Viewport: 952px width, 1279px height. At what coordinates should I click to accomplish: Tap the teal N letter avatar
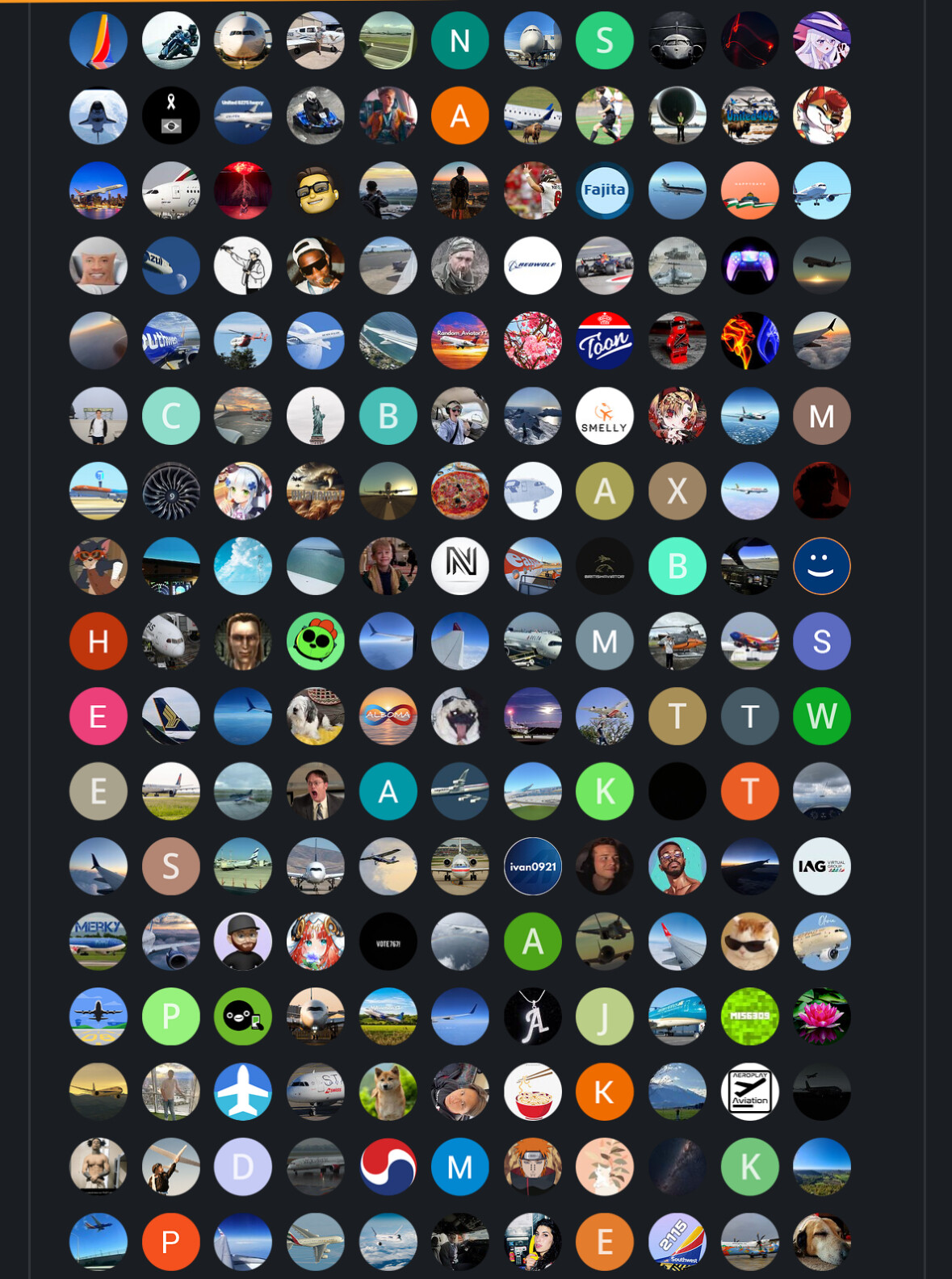[459, 40]
